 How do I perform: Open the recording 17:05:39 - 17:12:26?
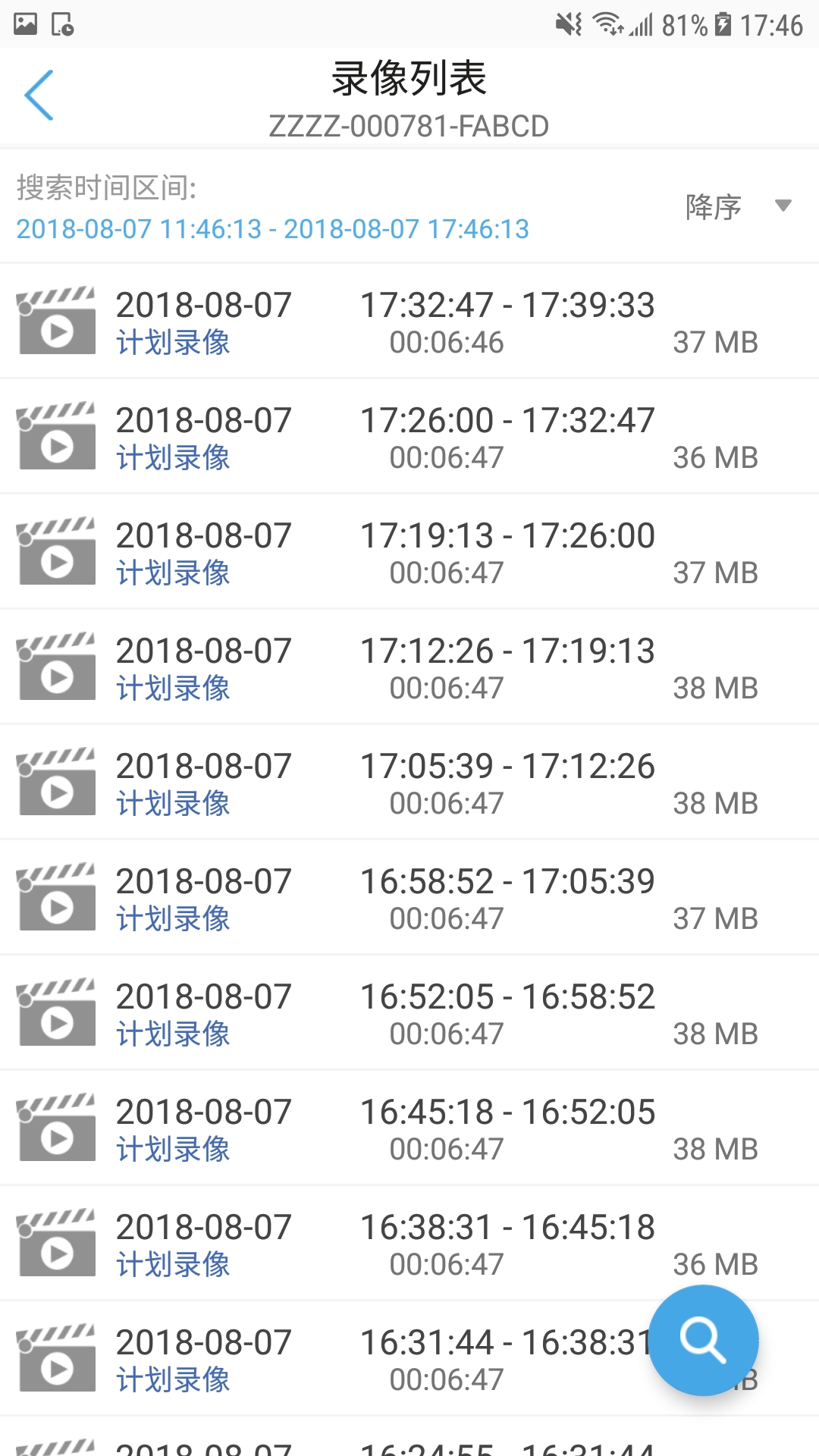click(x=409, y=783)
